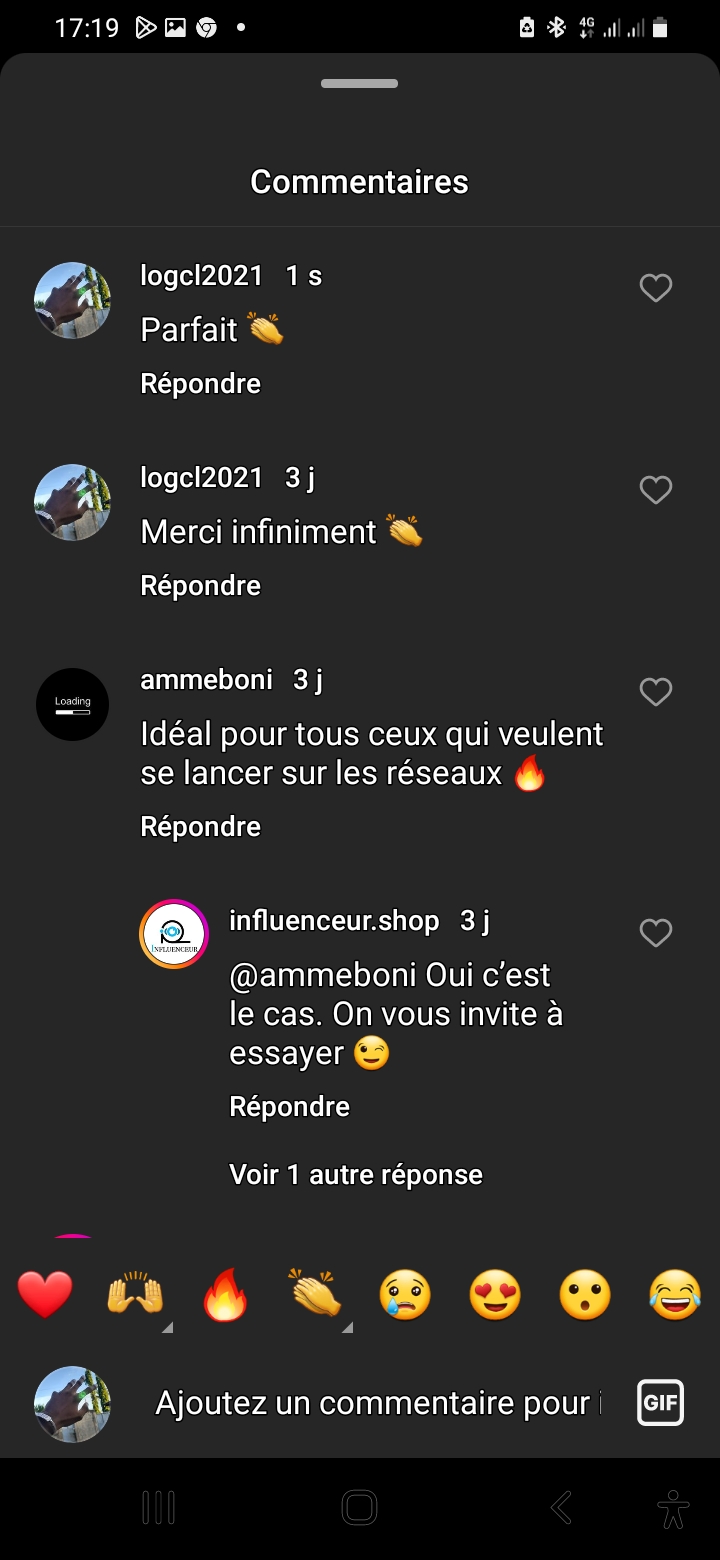Add the raised hands emoji
720x1560 pixels.
pos(135,1295)
